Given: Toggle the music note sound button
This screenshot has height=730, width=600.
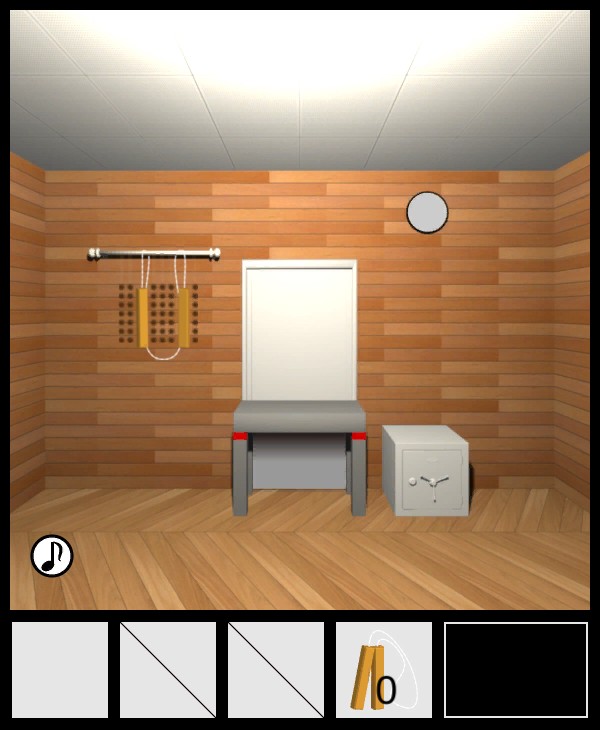Looking at the screenshot, I should (52, 556).
